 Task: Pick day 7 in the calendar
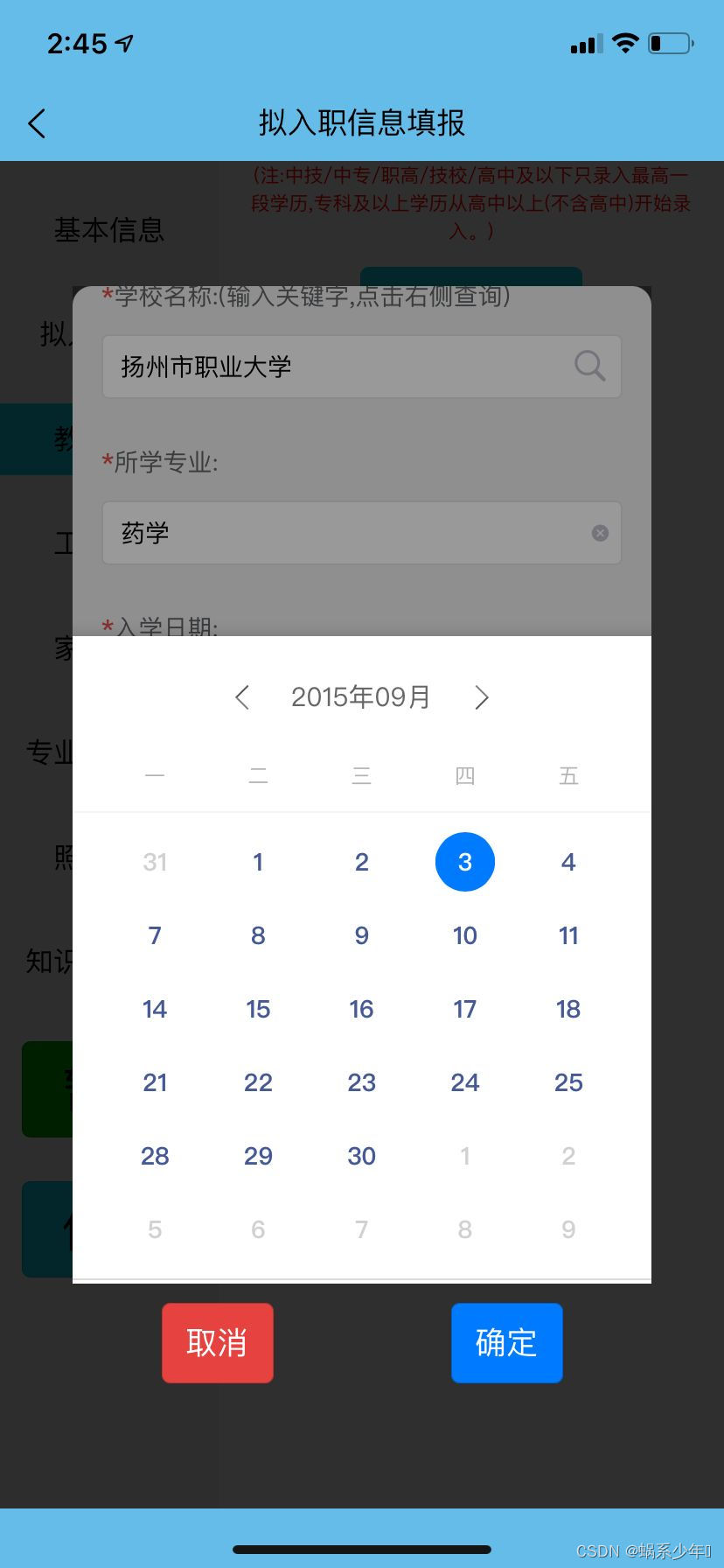click(155, 935)
